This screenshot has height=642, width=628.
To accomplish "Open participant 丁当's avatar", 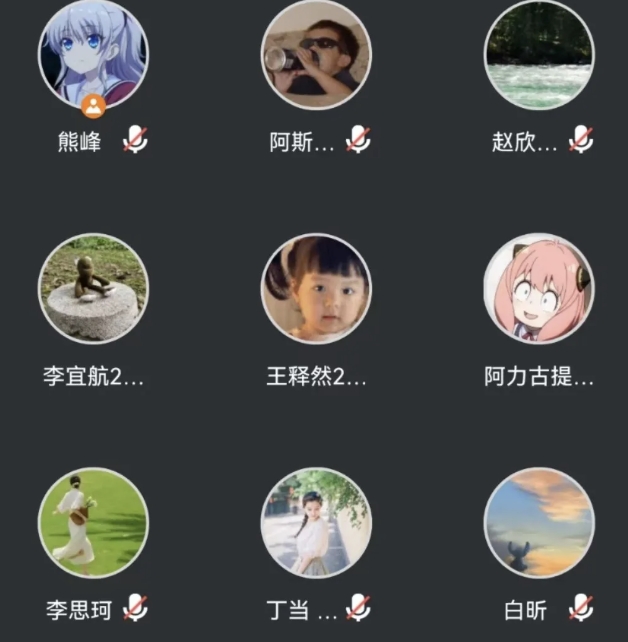I will 316,522.
